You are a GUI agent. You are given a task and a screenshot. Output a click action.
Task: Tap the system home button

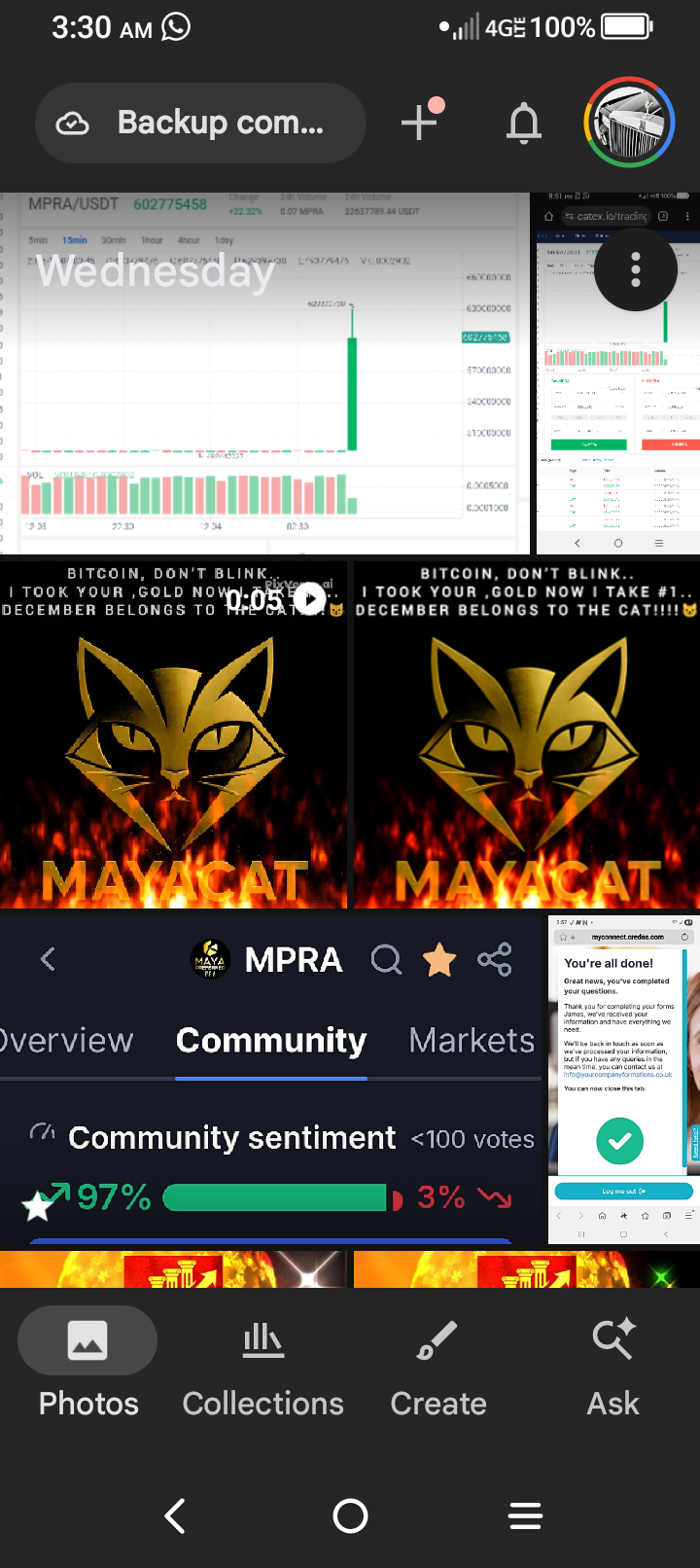coord(350,1515)
